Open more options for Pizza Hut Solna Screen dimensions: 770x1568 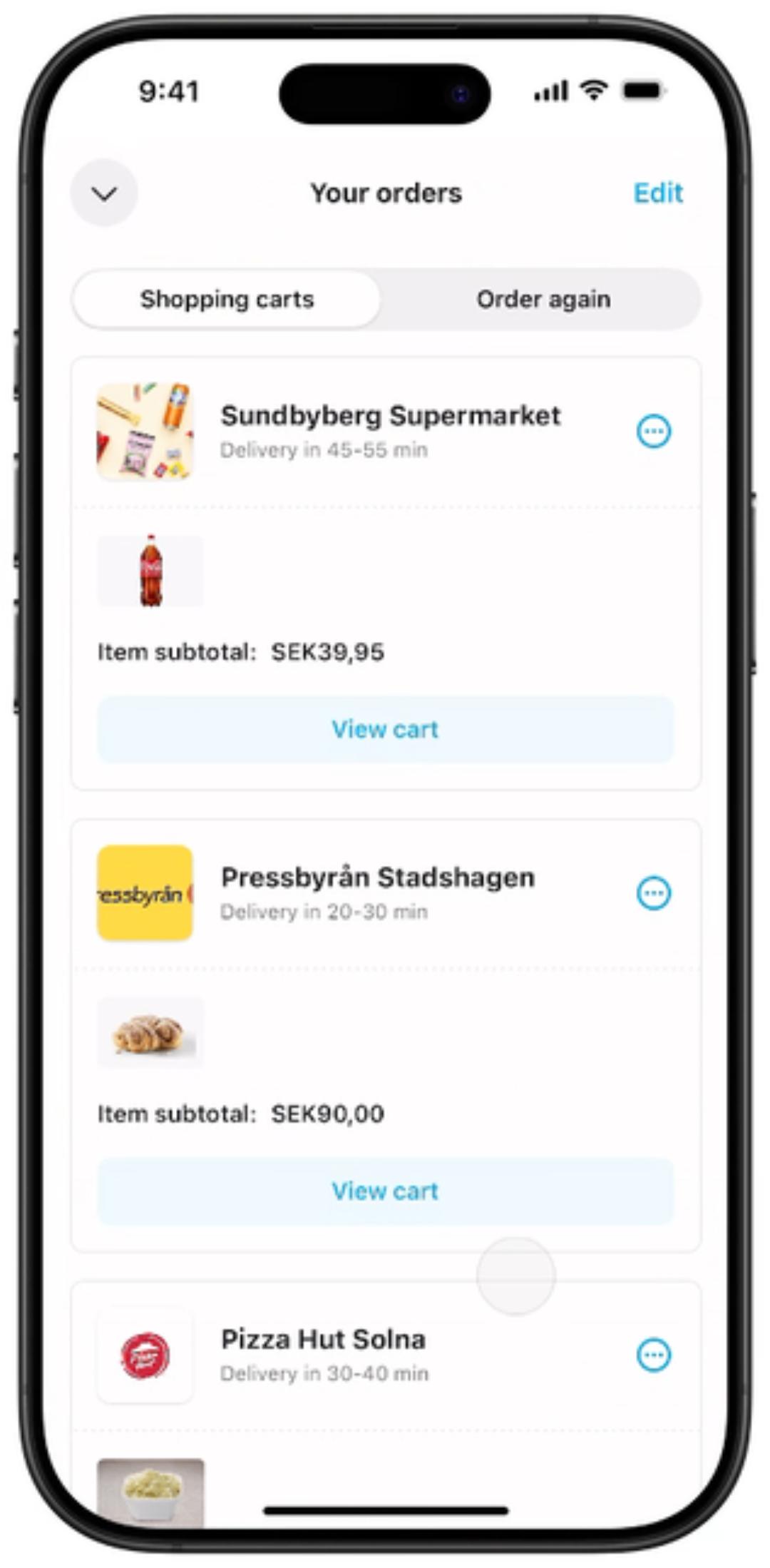click(x=653, y=1355)
